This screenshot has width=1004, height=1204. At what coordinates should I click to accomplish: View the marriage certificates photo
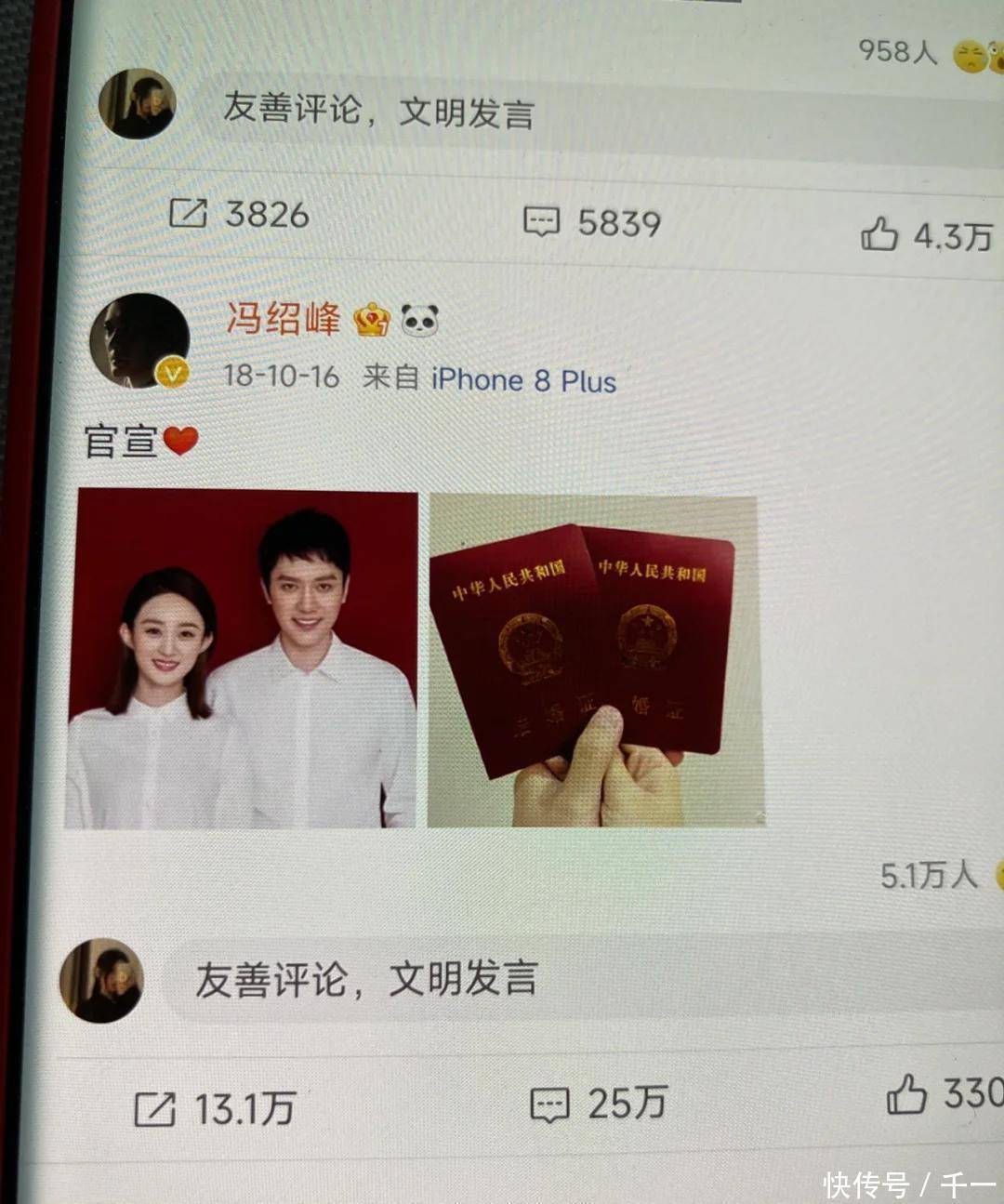[595, 661]
